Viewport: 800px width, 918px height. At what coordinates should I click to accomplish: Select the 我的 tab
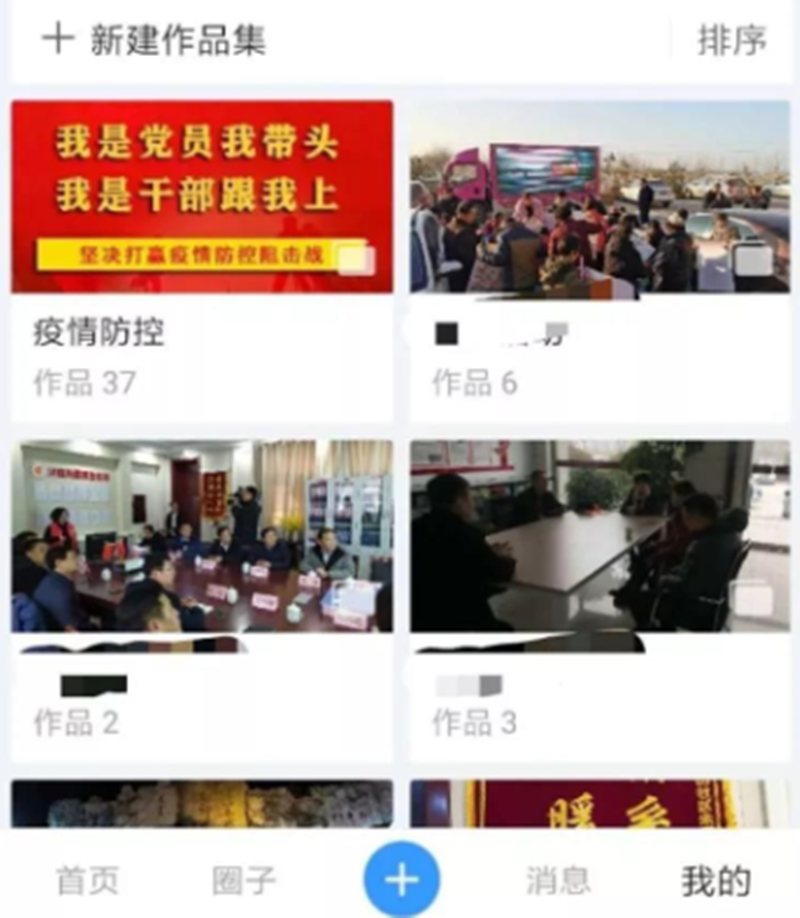[x=716, y=880]
